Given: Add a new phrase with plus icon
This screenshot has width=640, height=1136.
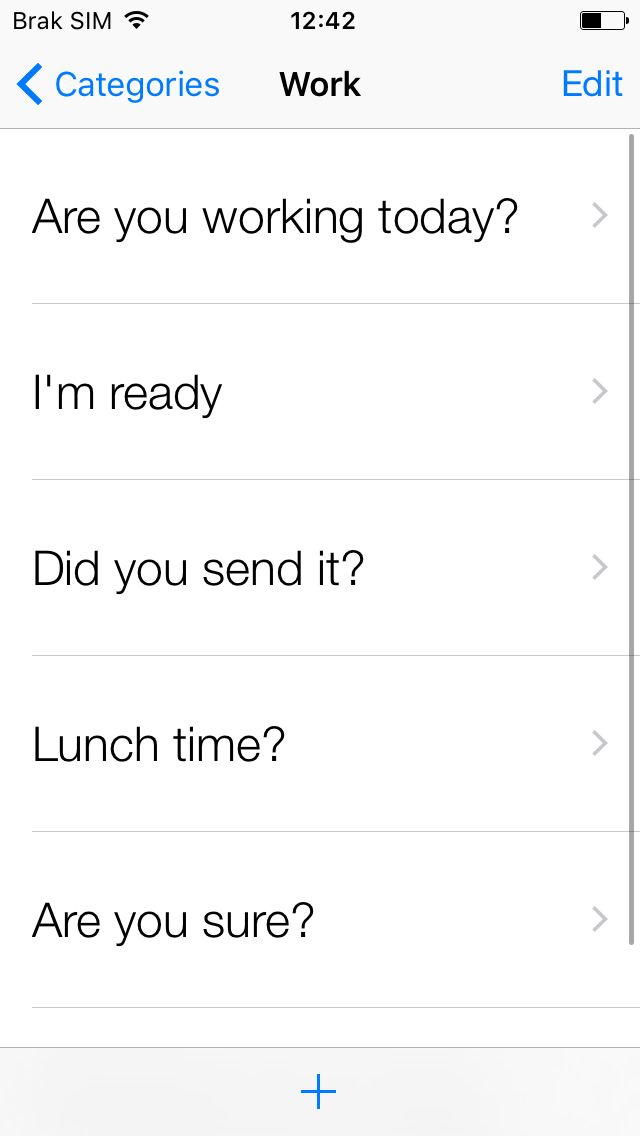Looking at the screenshot, I should (319, 1092).
